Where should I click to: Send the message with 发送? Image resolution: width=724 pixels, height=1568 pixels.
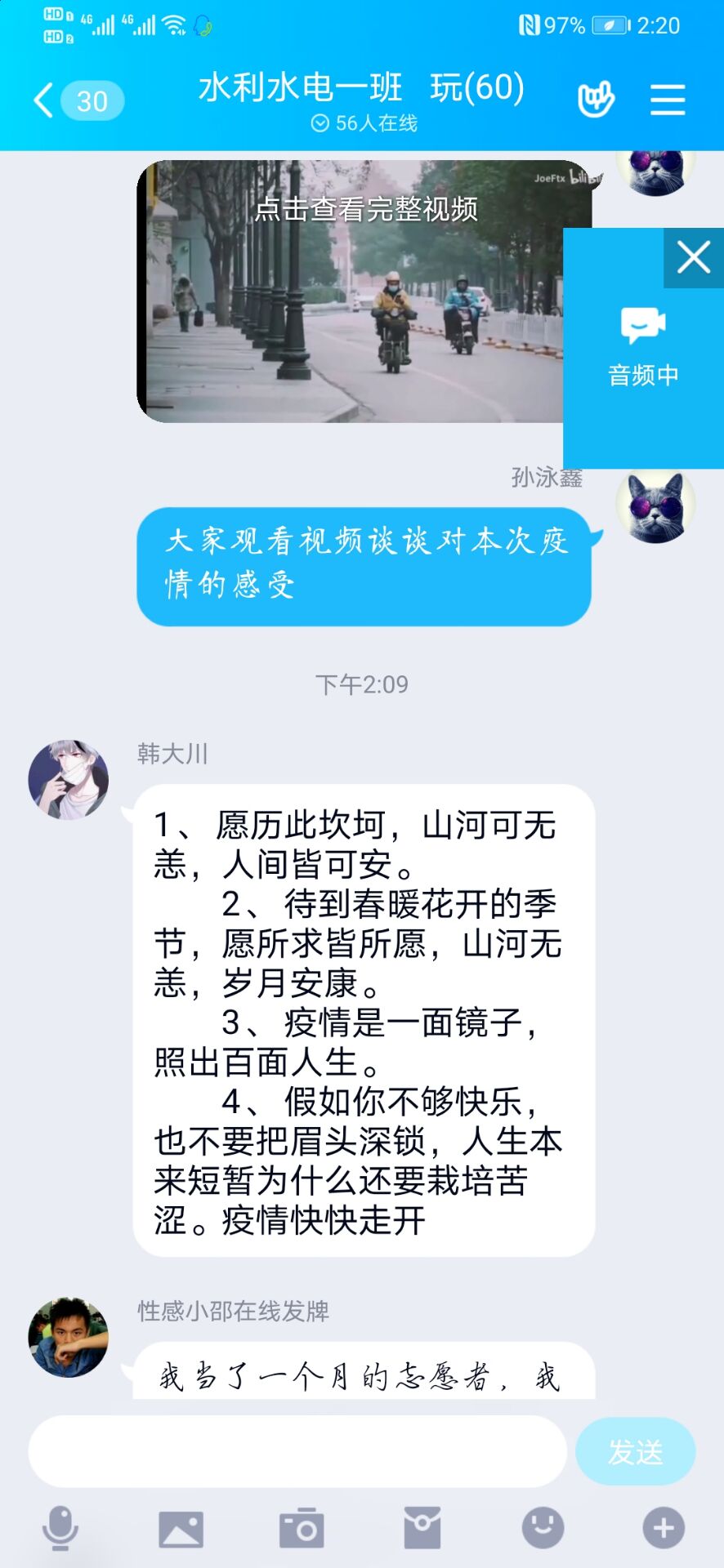635,1451
